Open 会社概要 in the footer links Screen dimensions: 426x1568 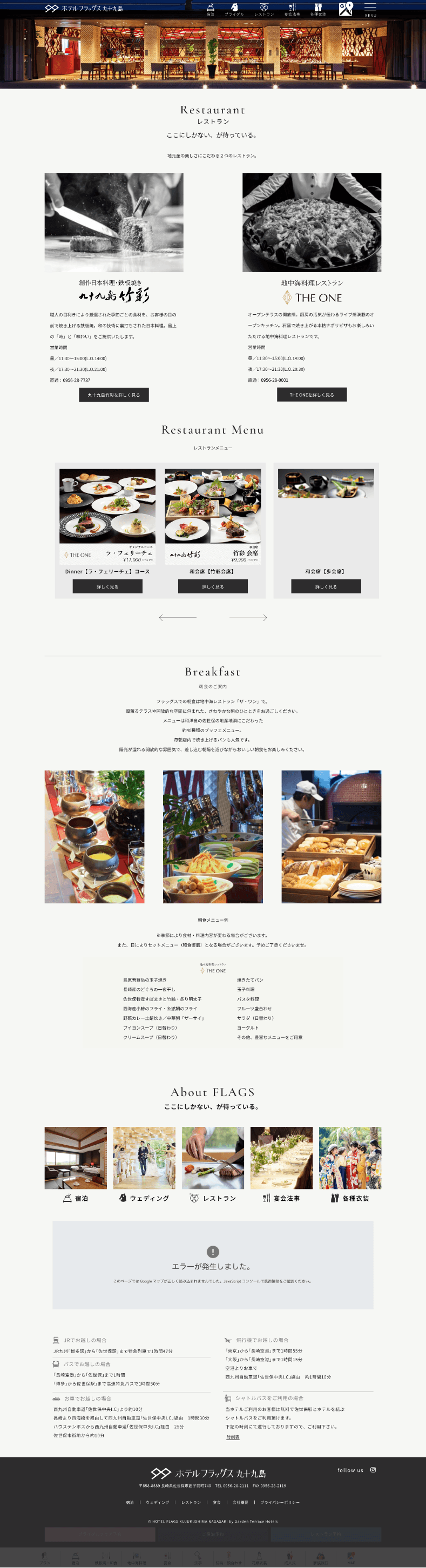point(240,1502)
